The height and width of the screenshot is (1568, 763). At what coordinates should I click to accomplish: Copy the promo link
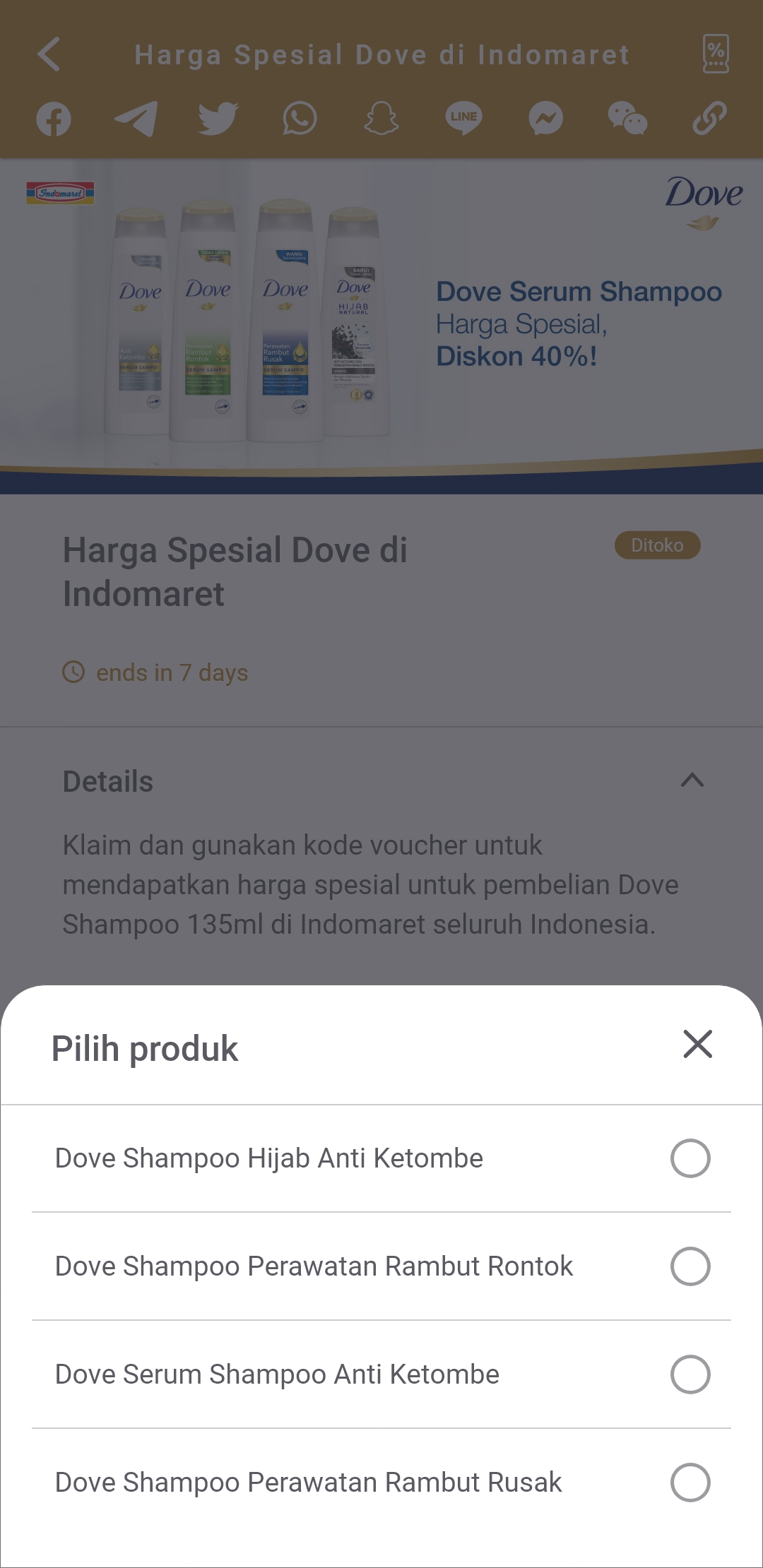click(x=709, y=119)
